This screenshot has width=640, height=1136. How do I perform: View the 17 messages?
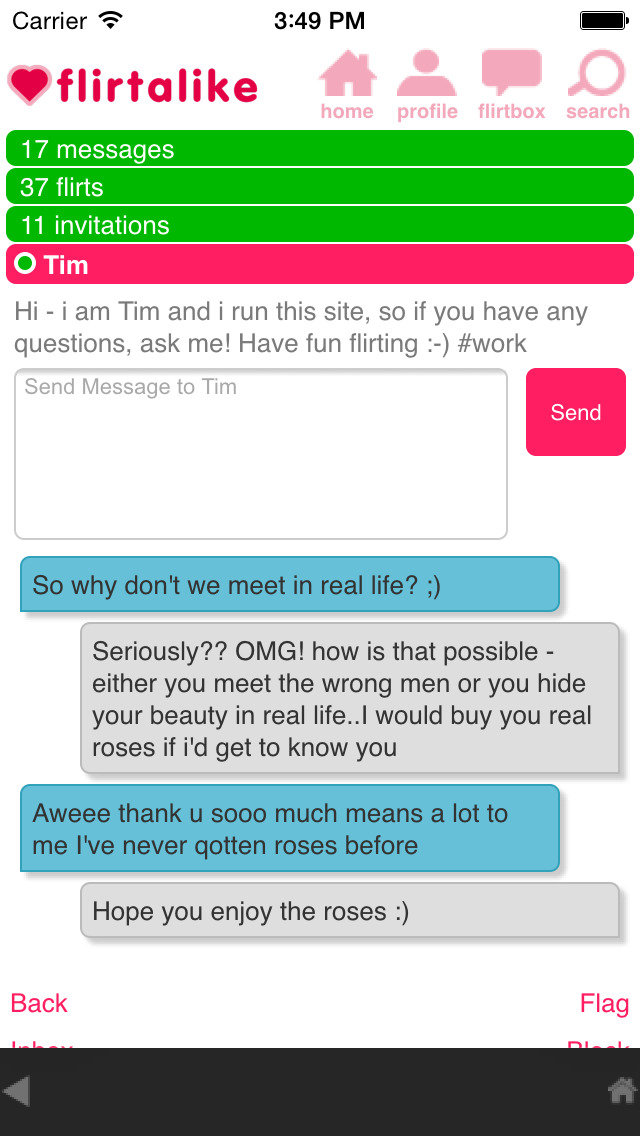[320, 149]
